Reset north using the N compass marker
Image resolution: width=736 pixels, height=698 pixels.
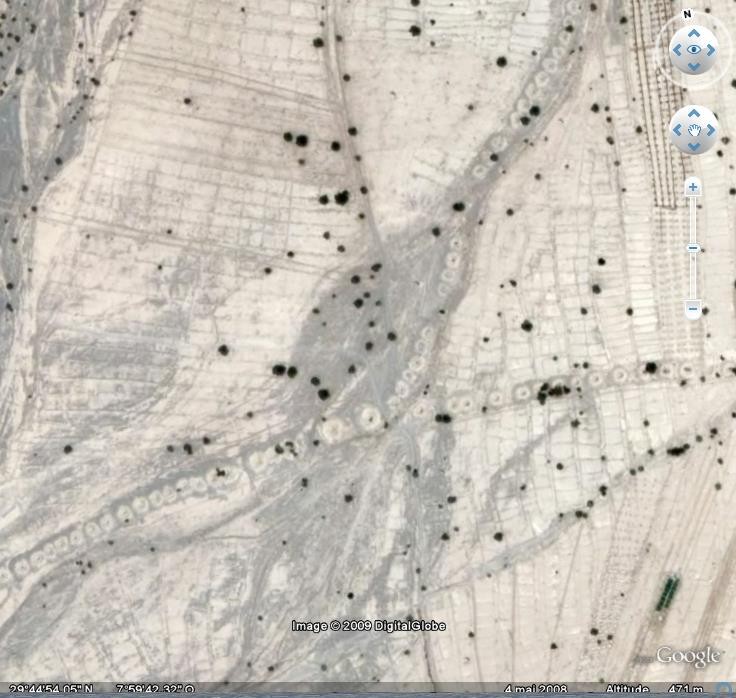(687, 14)
